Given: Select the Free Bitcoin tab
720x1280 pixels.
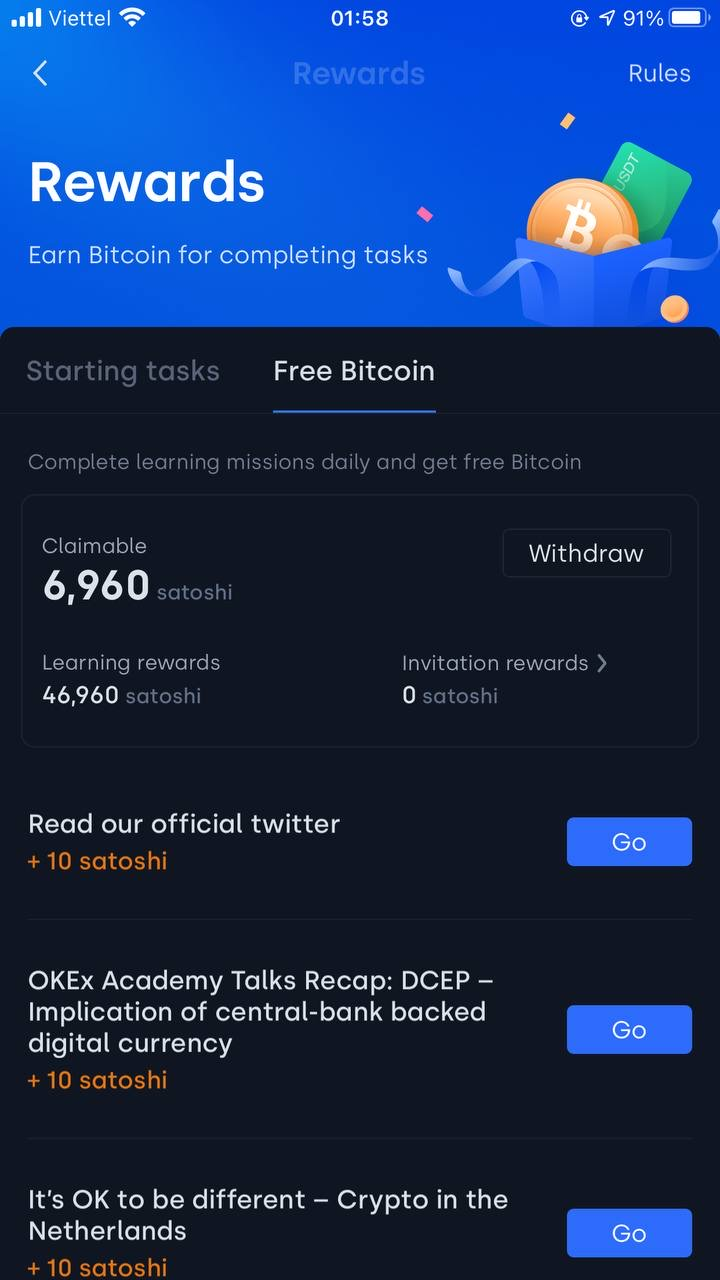Looking at the screenshot, I should click(354, 371).
